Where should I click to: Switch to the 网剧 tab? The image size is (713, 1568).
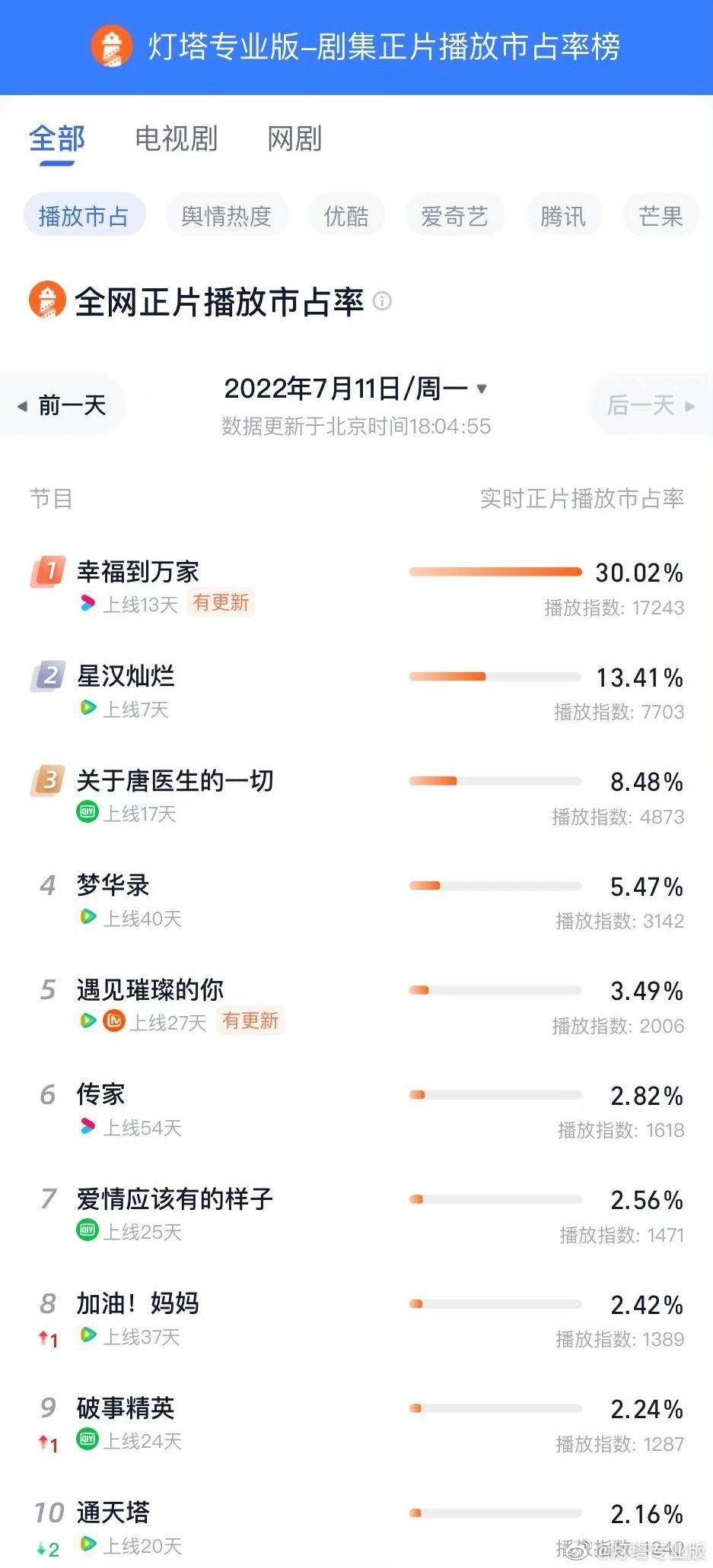pyautogui.click(x=294, y=138)
